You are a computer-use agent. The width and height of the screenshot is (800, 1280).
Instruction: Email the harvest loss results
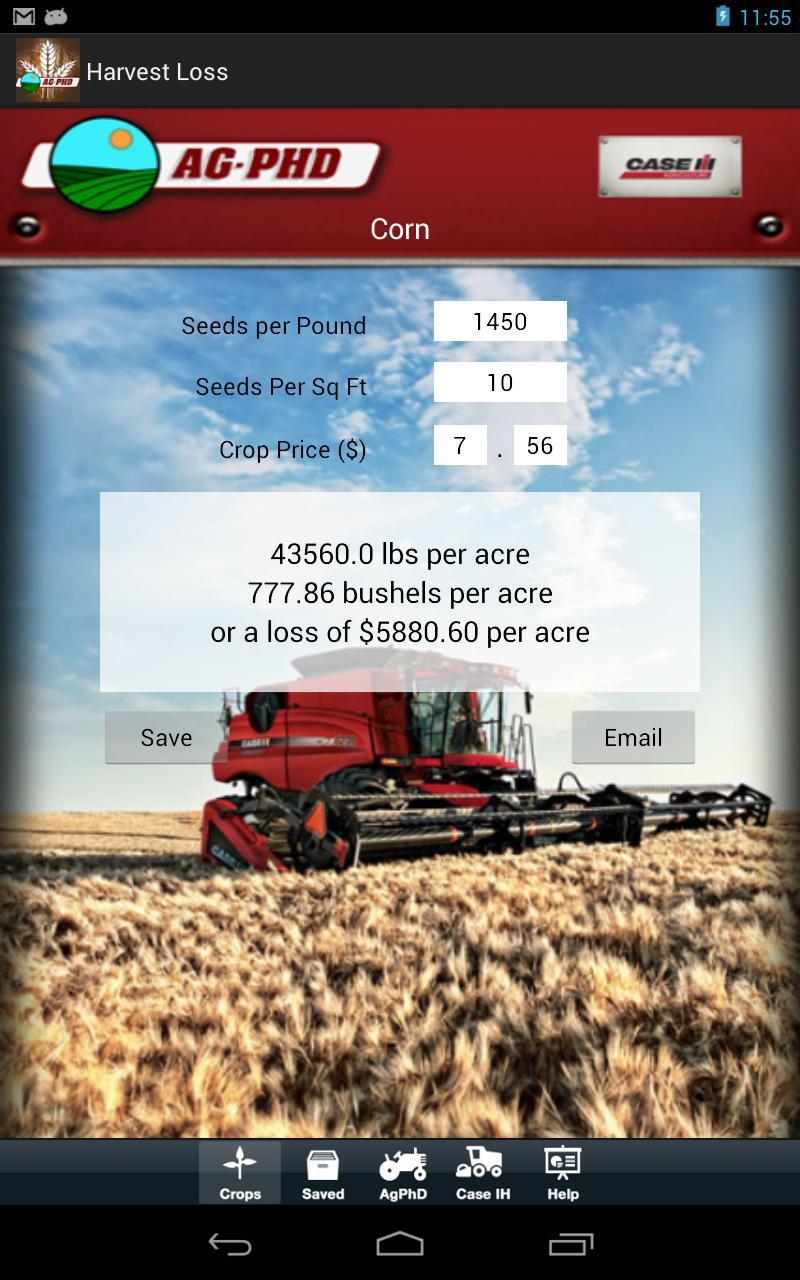[x=633, y=737]
